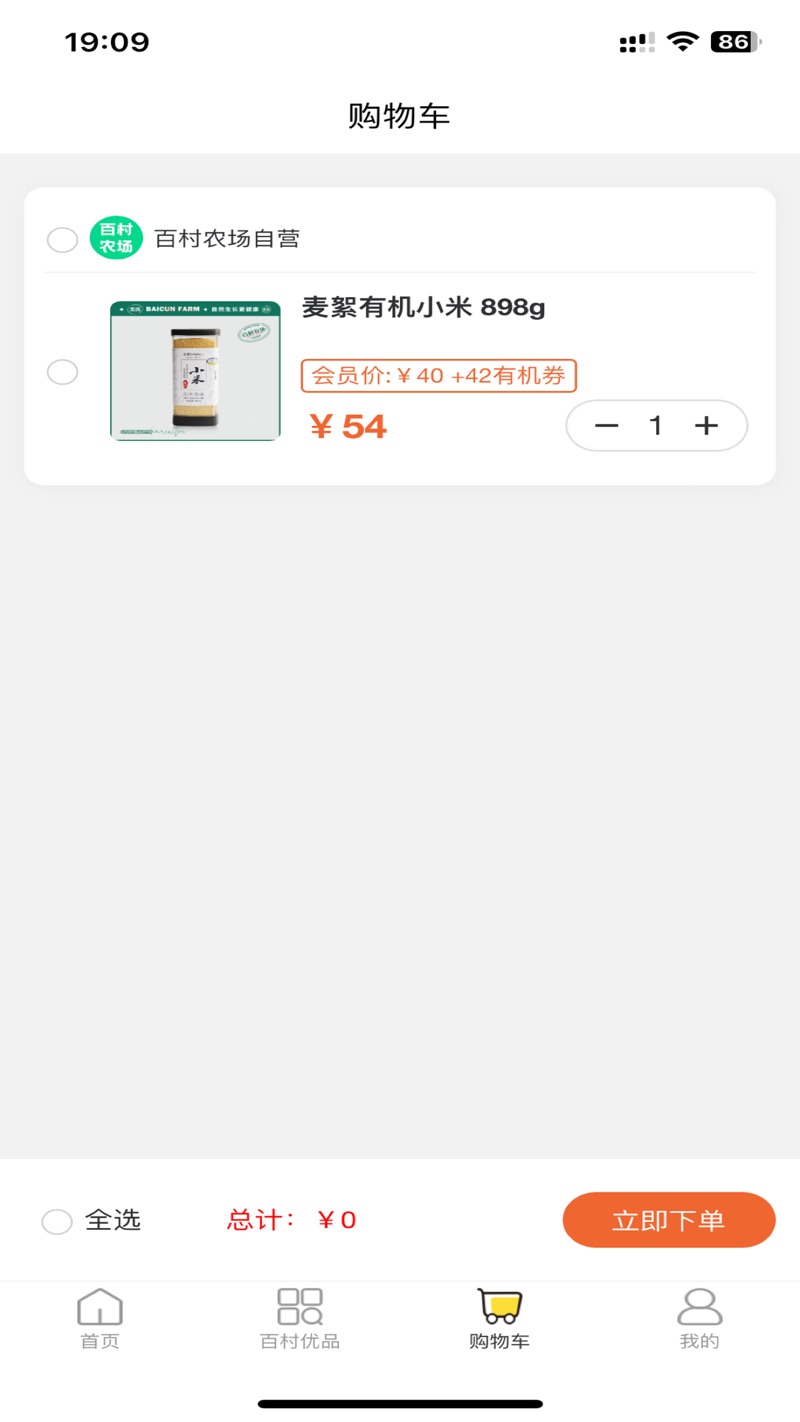
Task: Check the 麦絮有机小米 898g item
Action: point(62,372)
